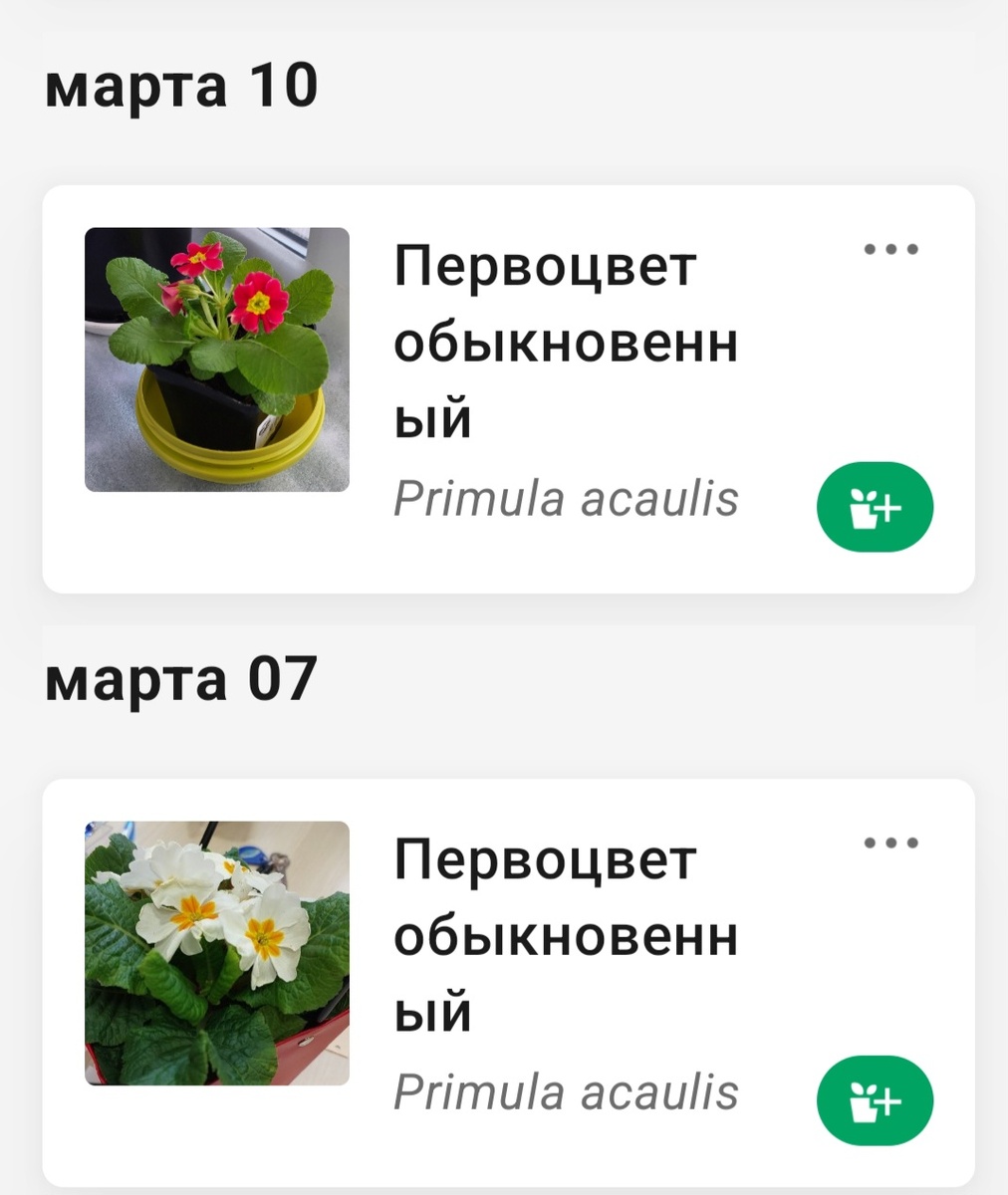The height and width of the screenshot is (1195, 1008).
Task: View the red primrose photo thumbnail
Action: tap(215, 360)
